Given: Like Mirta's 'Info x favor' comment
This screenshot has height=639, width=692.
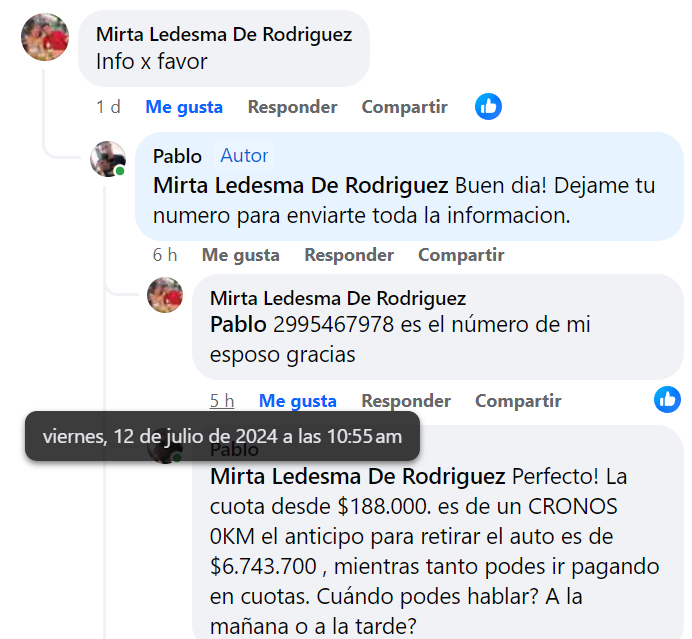Looking at the screenshot, I should [184, 107].
